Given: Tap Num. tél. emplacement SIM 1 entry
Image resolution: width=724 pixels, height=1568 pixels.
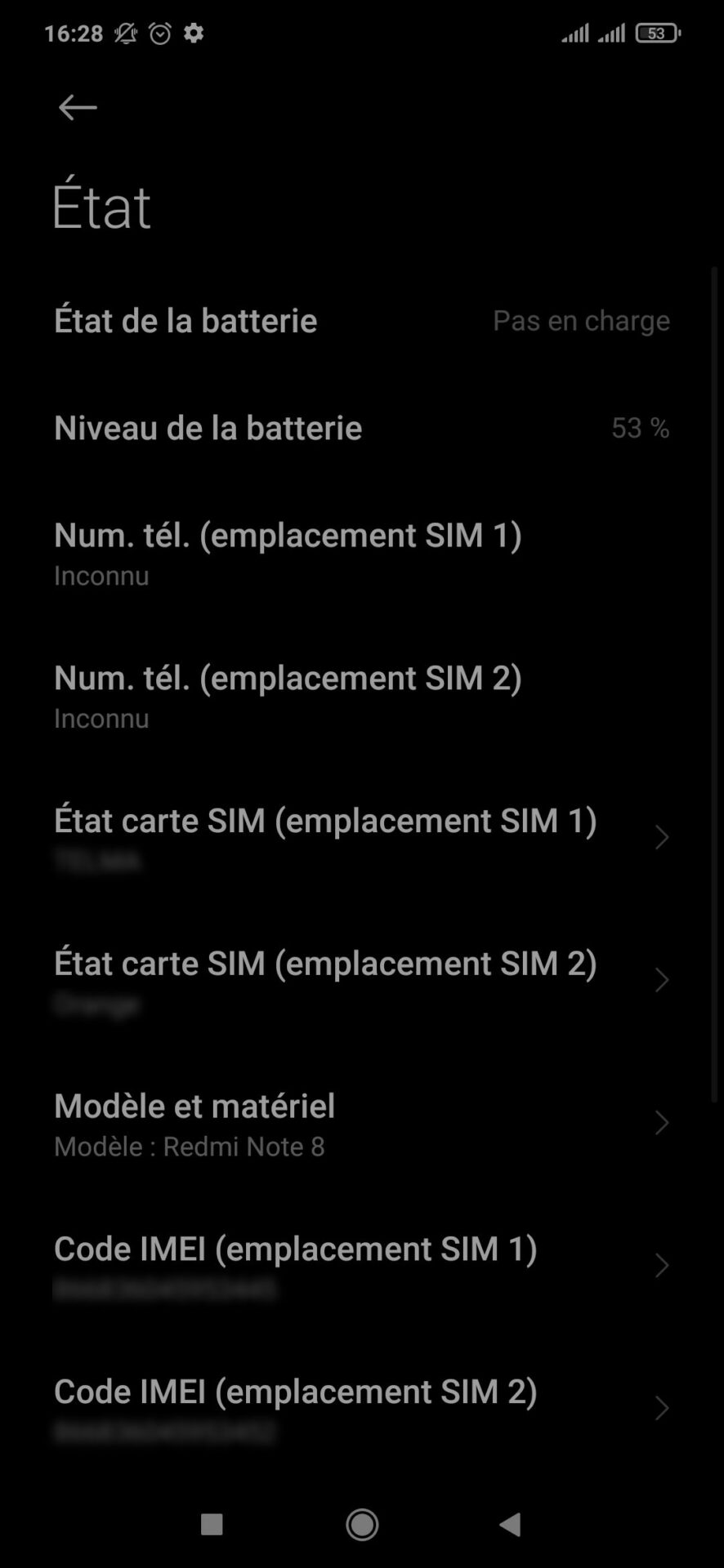Looking at the screenshot, I should (x=362, y=551).
